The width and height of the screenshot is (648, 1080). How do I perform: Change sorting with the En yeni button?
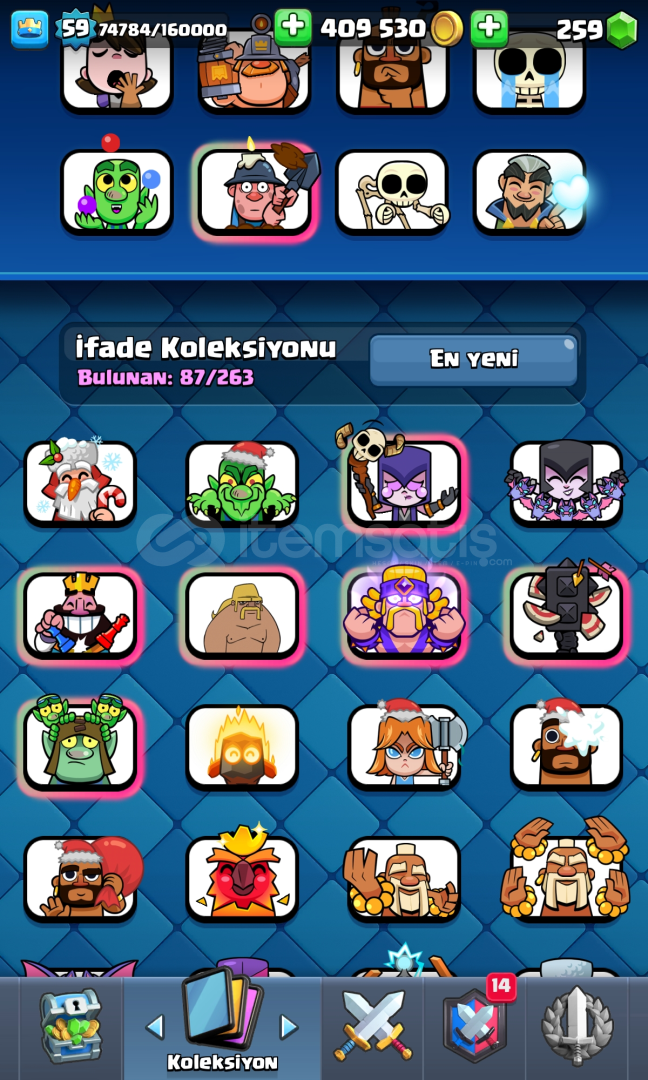(x=473, y=360)
